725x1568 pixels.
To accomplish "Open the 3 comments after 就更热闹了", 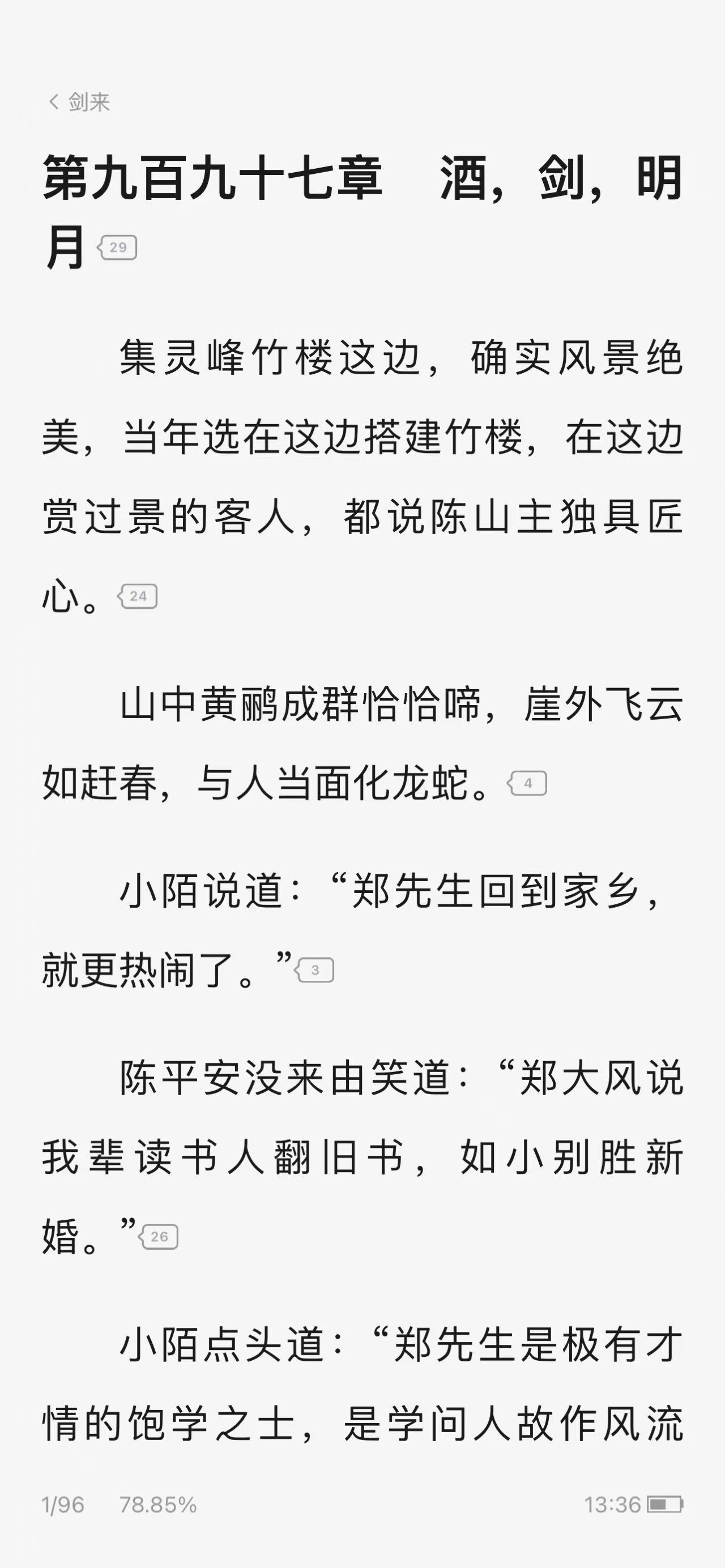I will click(x=315, y=969).
